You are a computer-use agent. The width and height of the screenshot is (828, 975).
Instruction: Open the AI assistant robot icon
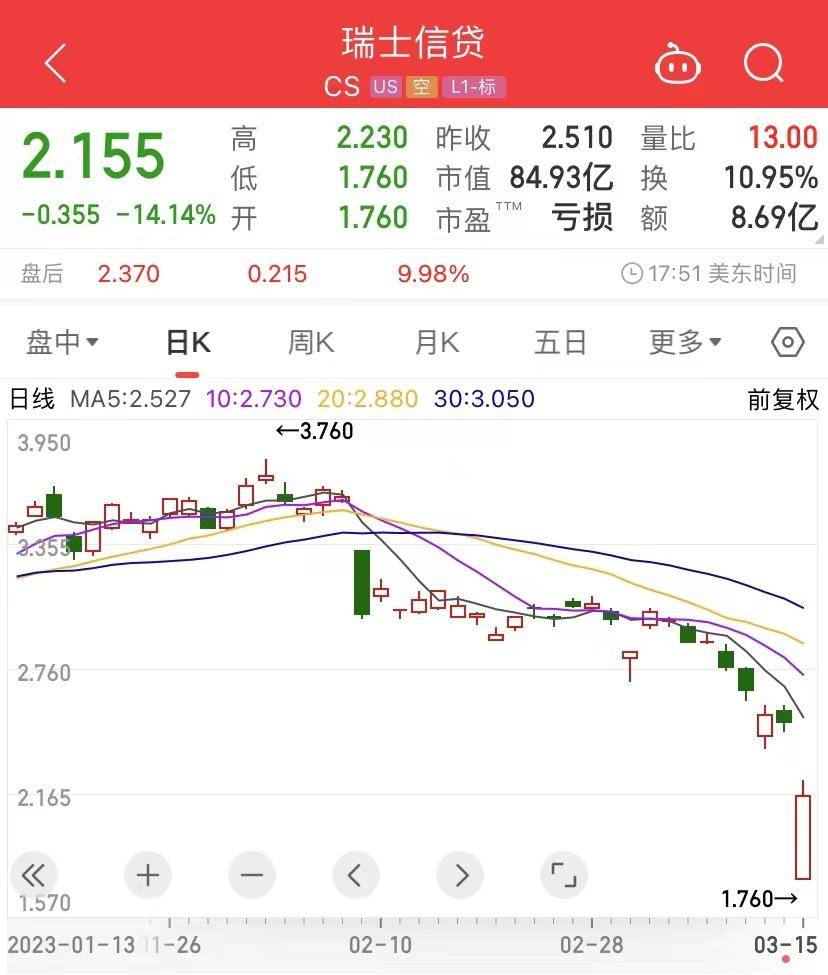click(x=678, y=64)
